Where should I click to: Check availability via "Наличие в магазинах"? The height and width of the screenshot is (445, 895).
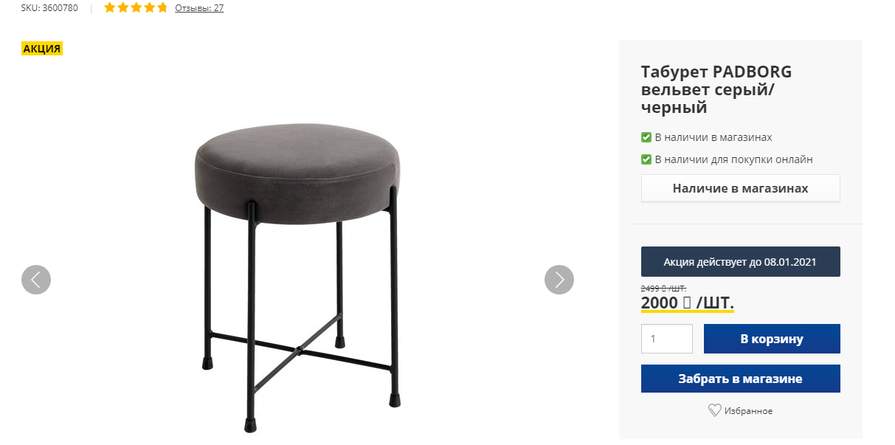[740, 188]
